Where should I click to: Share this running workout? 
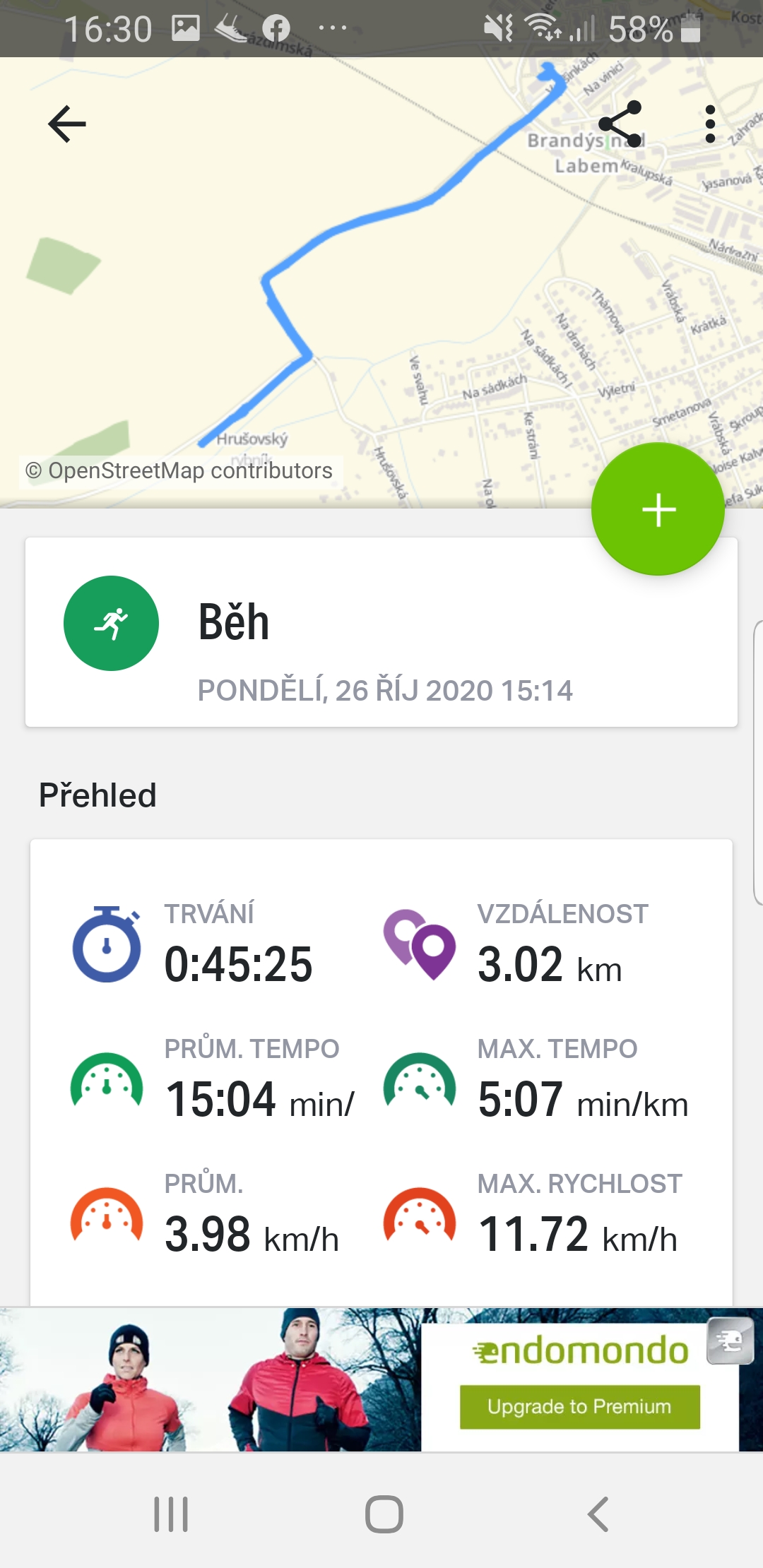point(620,124)
